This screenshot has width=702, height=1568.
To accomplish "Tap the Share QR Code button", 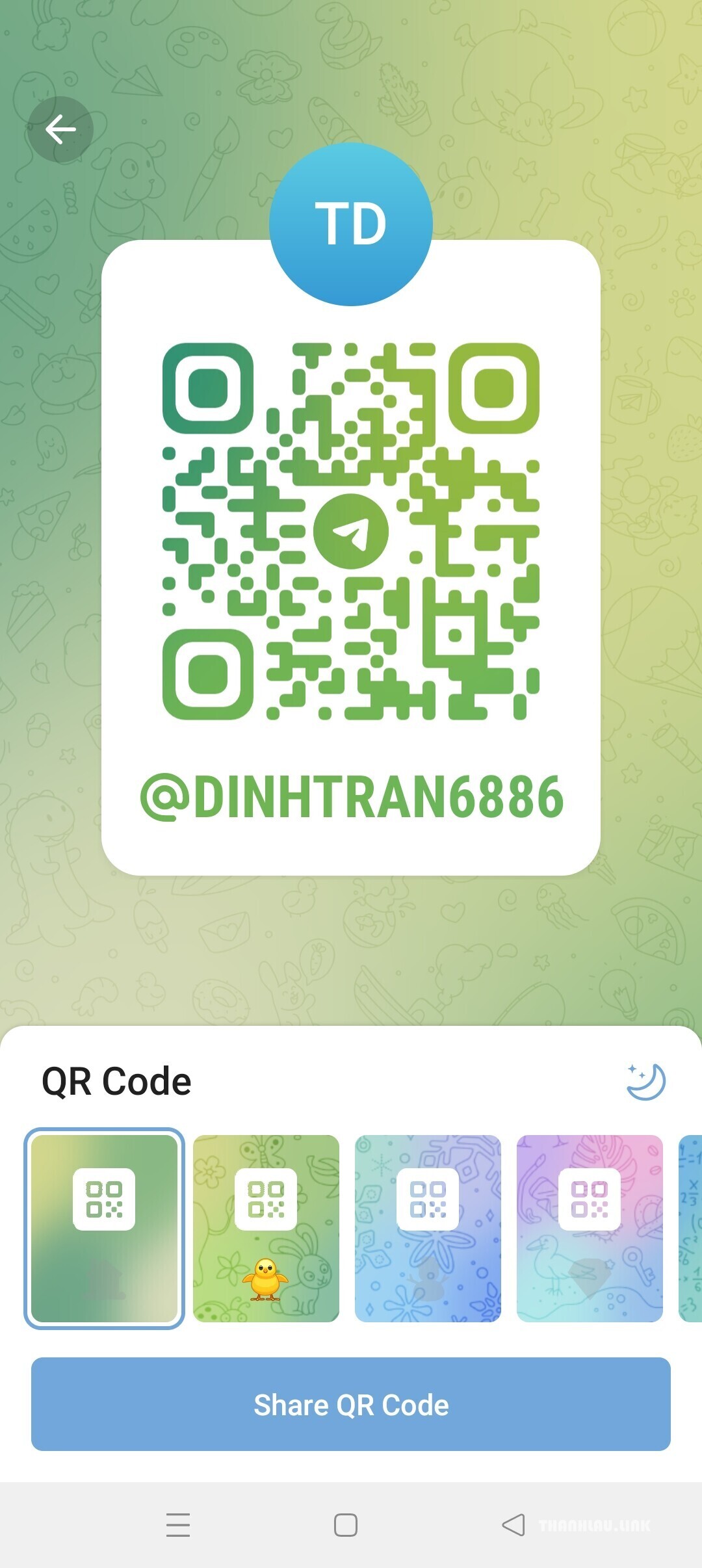I will 351,1404.
